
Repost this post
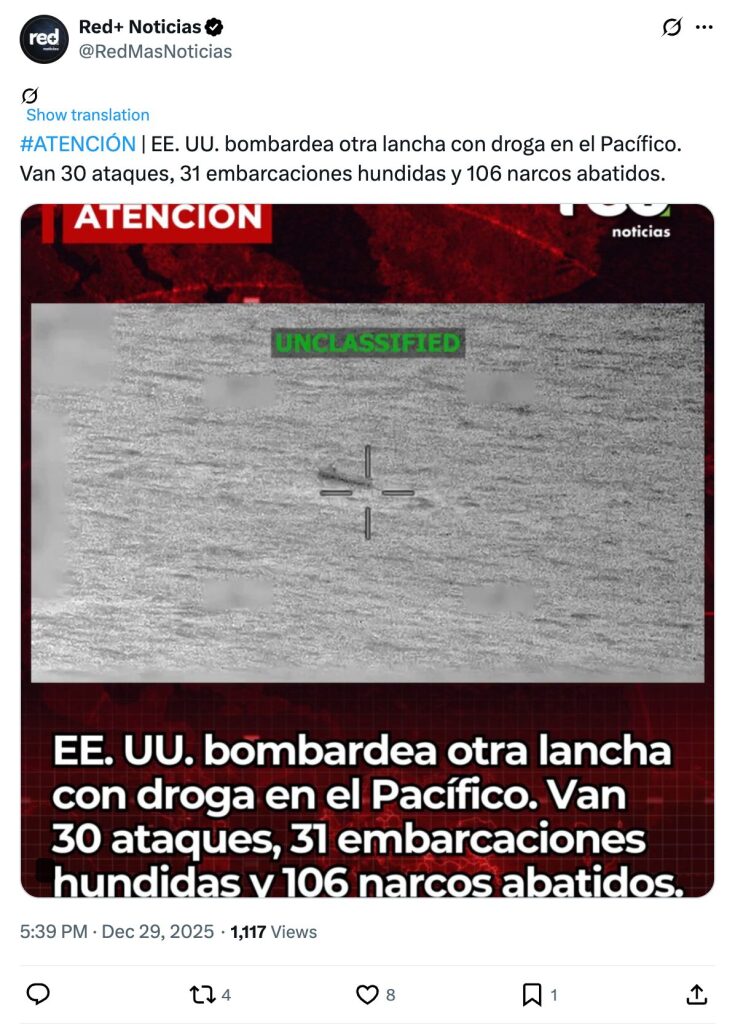pos(202,994)
